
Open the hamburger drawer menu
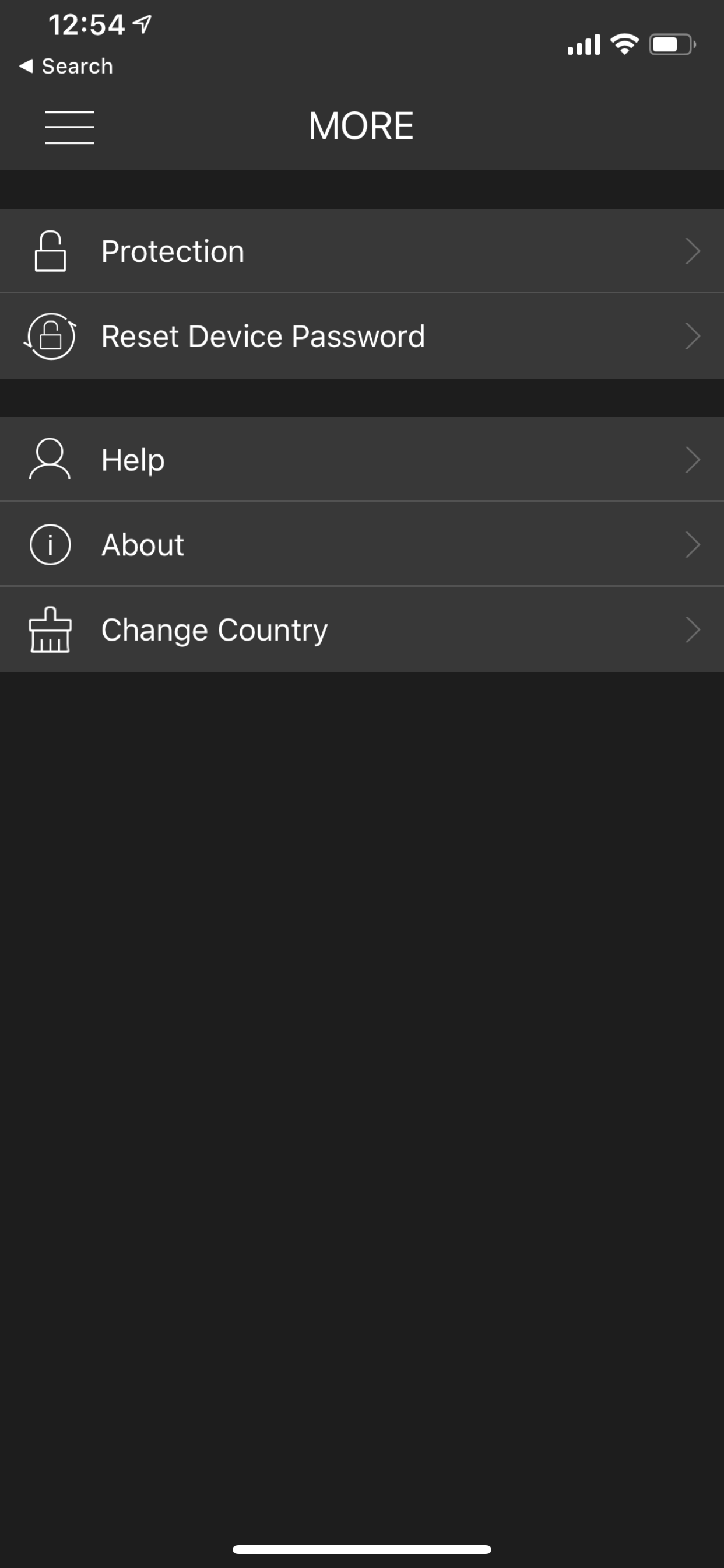click(69, 127)
